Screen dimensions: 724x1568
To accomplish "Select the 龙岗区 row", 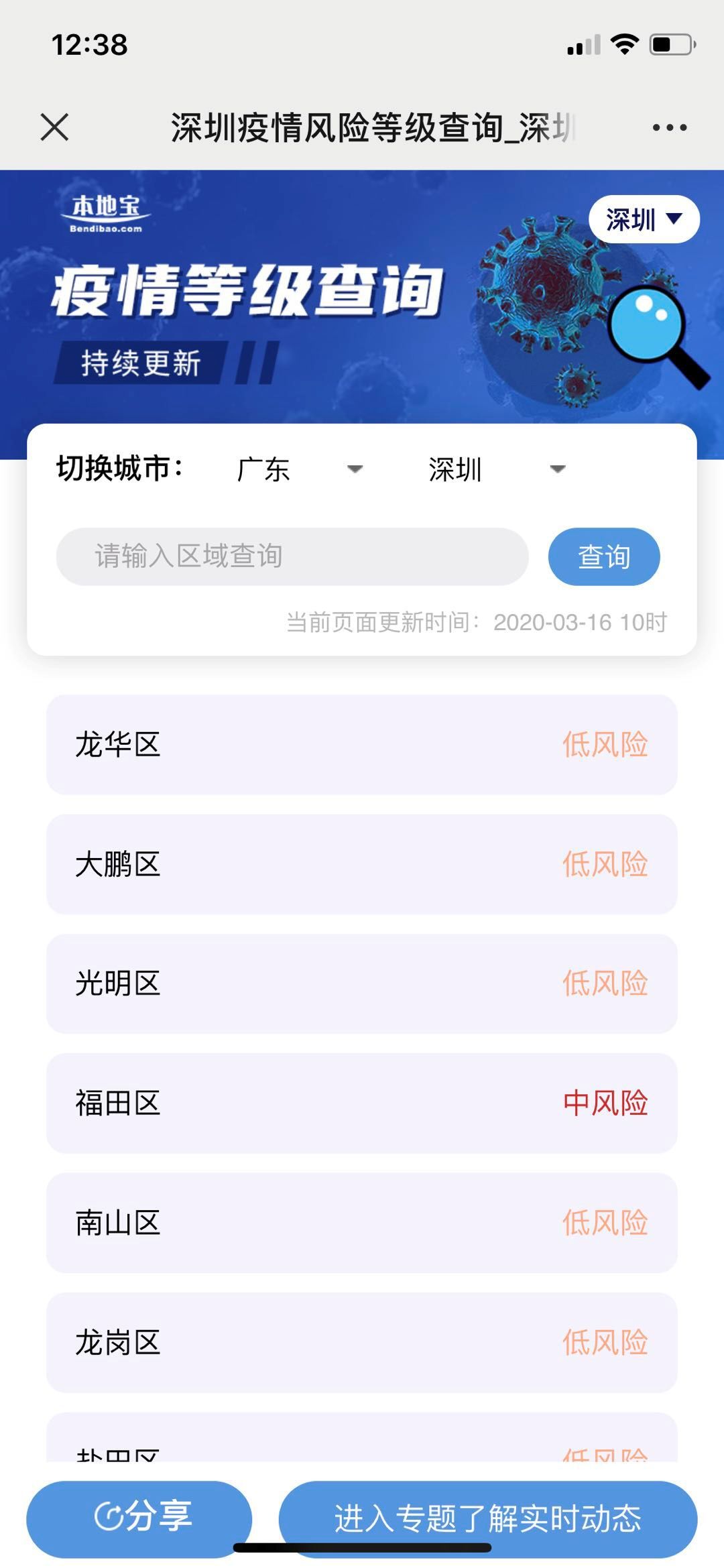I will pyautogui.click(x=362, y=1342).
